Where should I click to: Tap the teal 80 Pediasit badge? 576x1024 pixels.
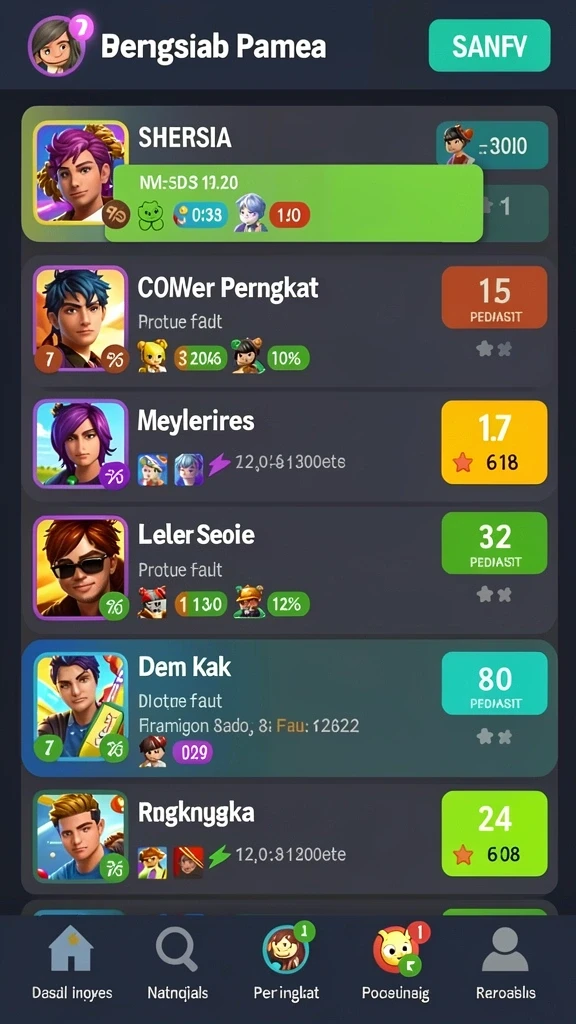[494, 683]
